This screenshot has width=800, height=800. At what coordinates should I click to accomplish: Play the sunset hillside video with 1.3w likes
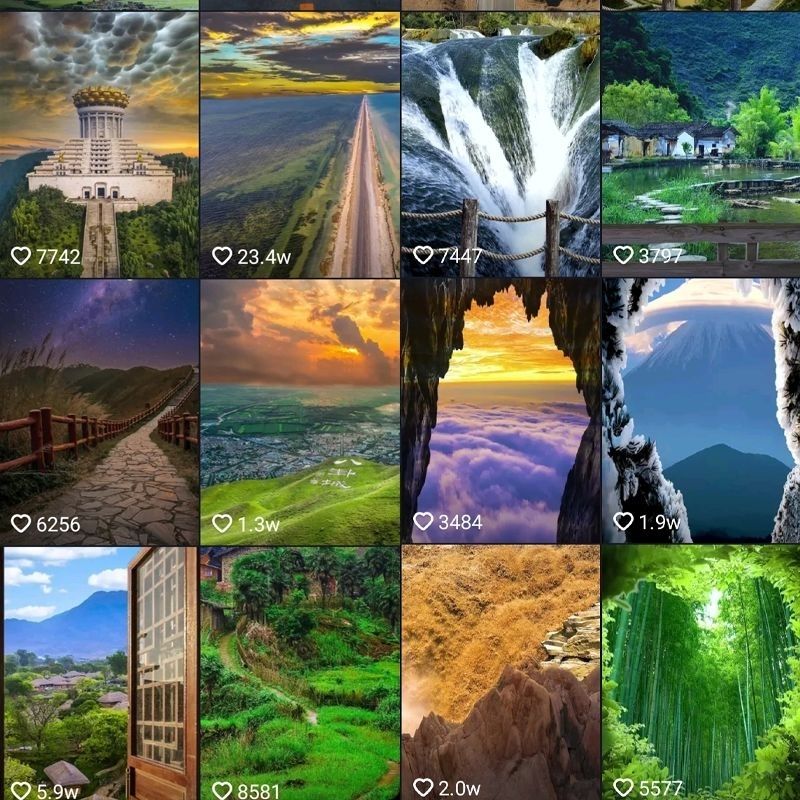(x=300, y=410)
